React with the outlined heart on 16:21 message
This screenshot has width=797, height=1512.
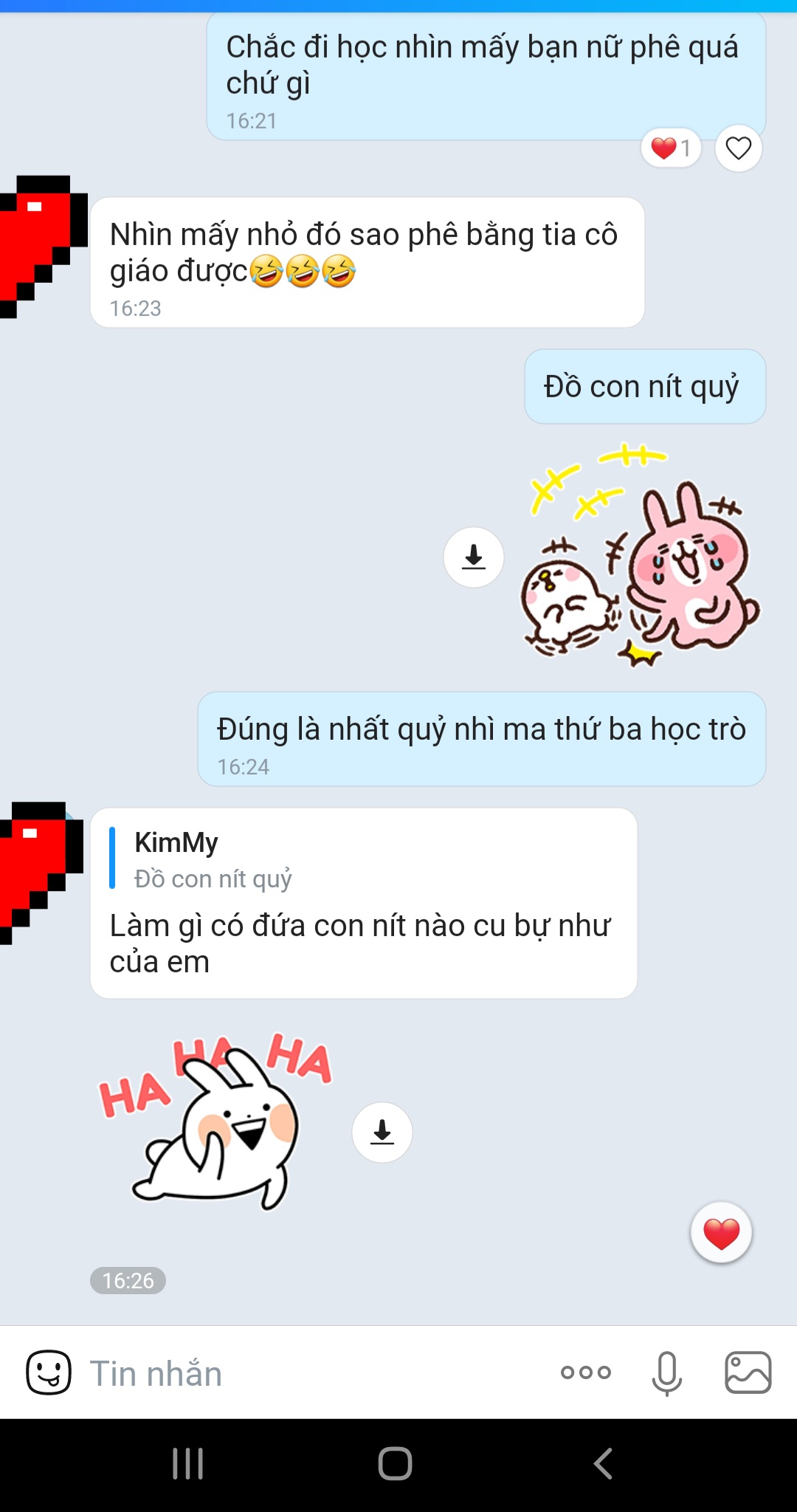point(738,148)
